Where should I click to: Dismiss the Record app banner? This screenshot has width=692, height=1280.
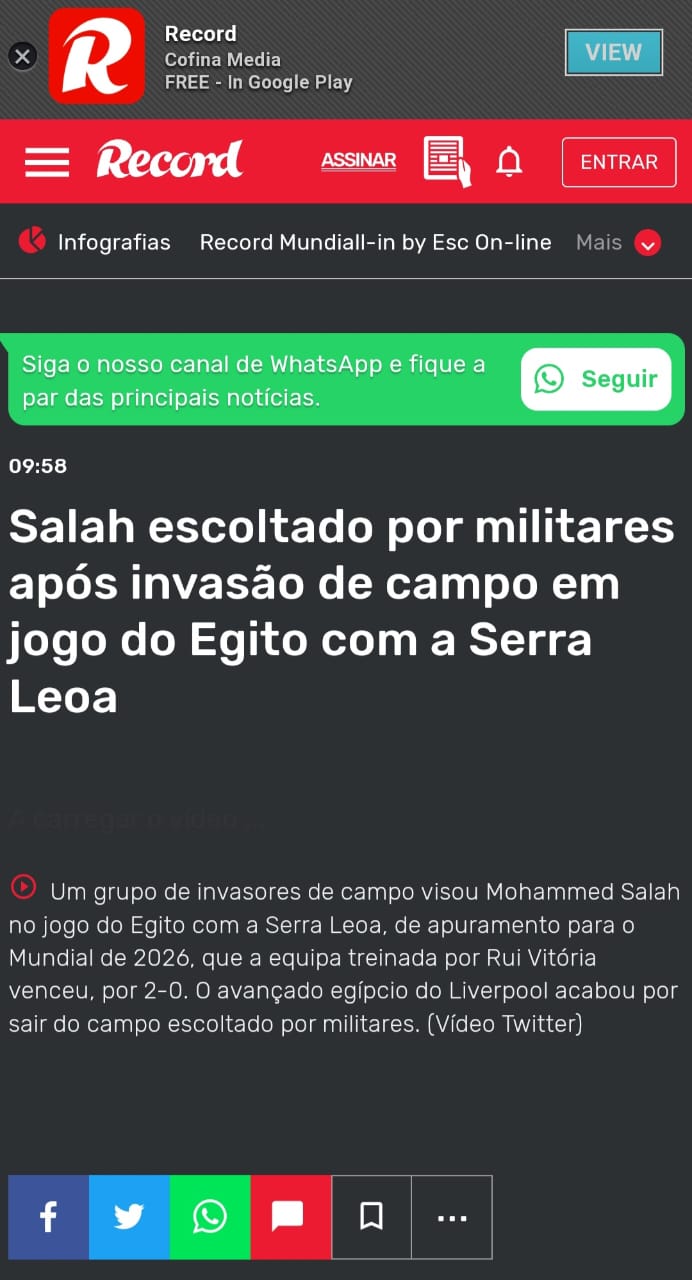pyautogui.click(x=22, y=56)
